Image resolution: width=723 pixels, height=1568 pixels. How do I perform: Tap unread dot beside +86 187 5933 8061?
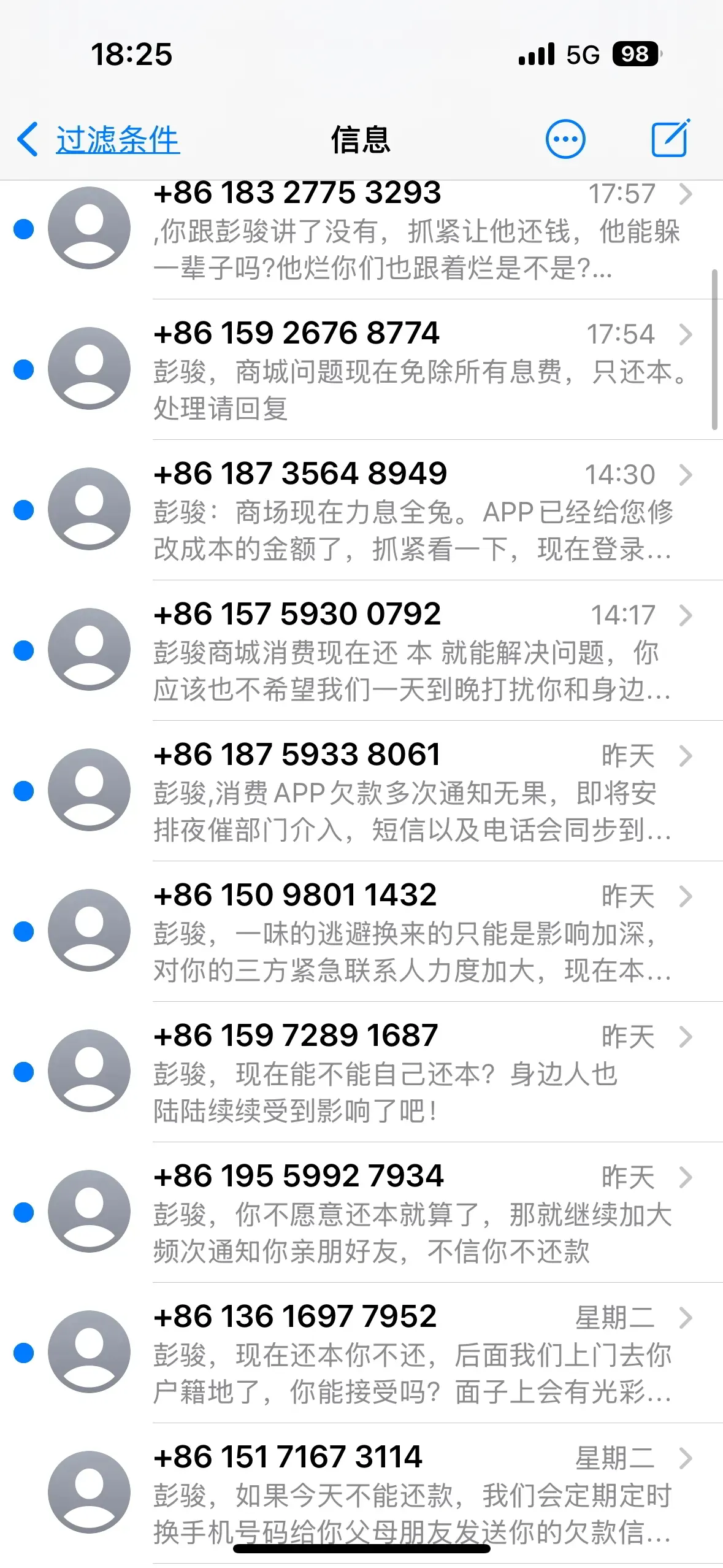tap(22, 791)
